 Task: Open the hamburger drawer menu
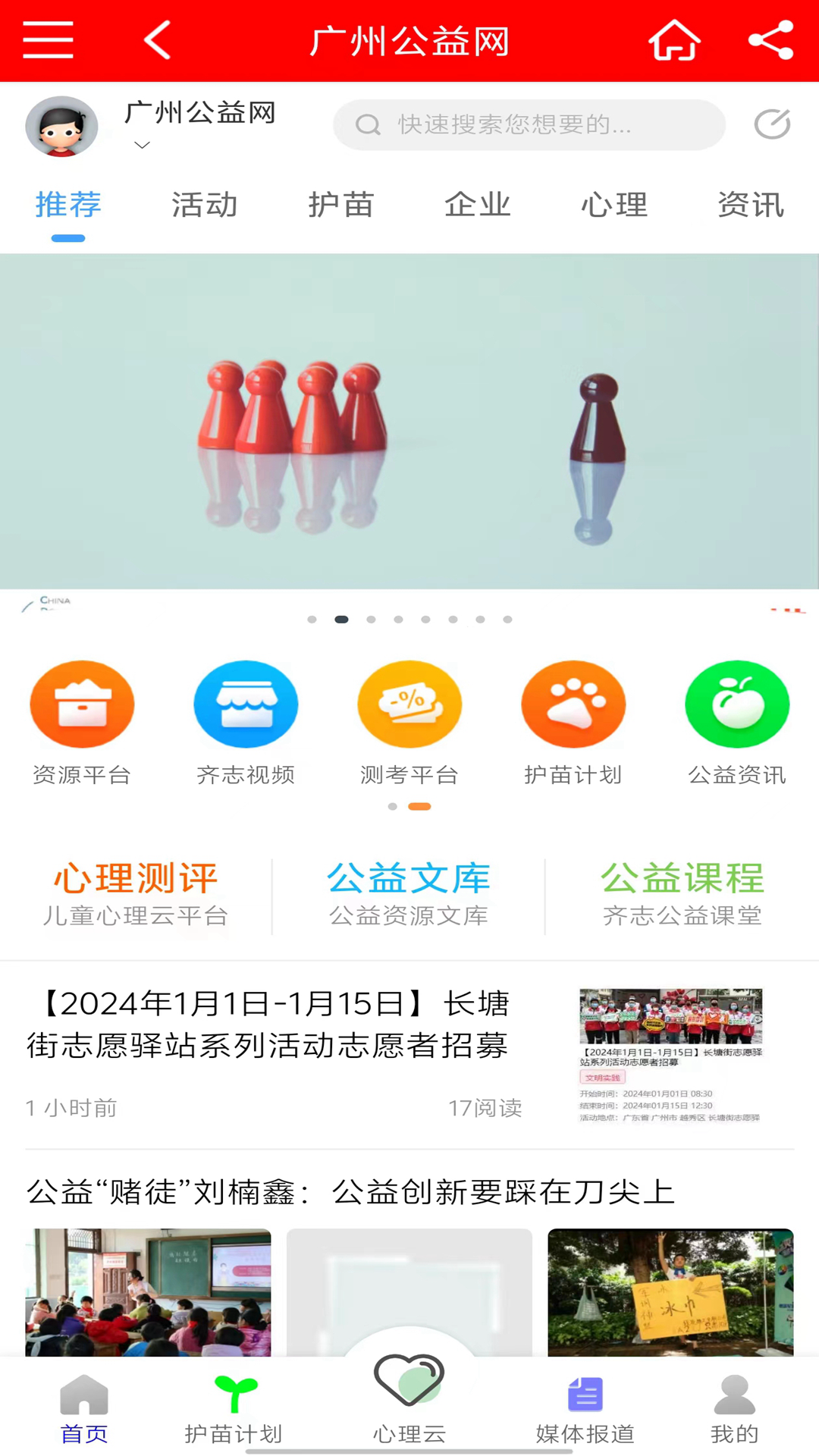[48, 40]
